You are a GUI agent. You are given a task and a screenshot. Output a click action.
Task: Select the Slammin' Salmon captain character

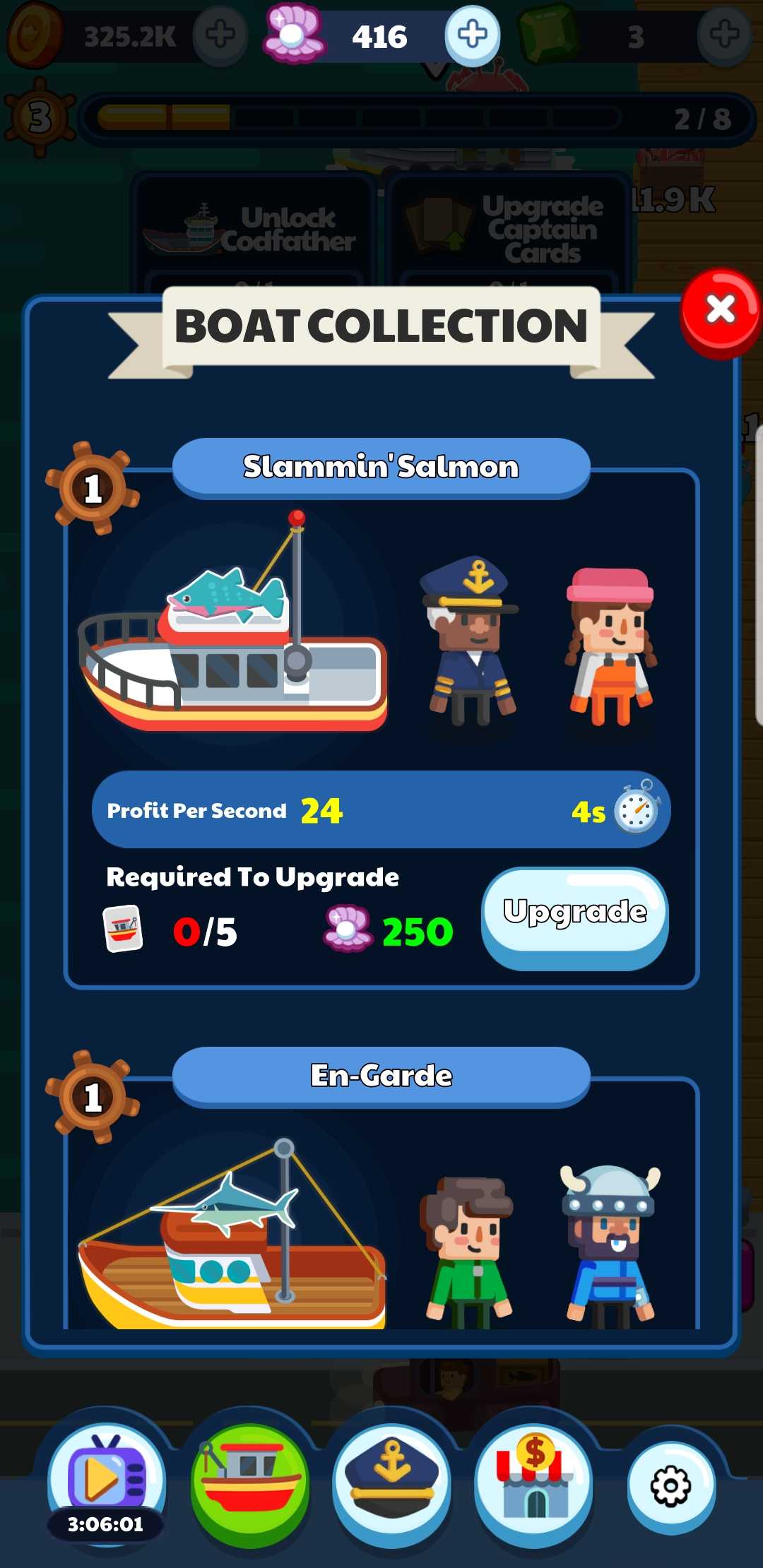[469, 641]
